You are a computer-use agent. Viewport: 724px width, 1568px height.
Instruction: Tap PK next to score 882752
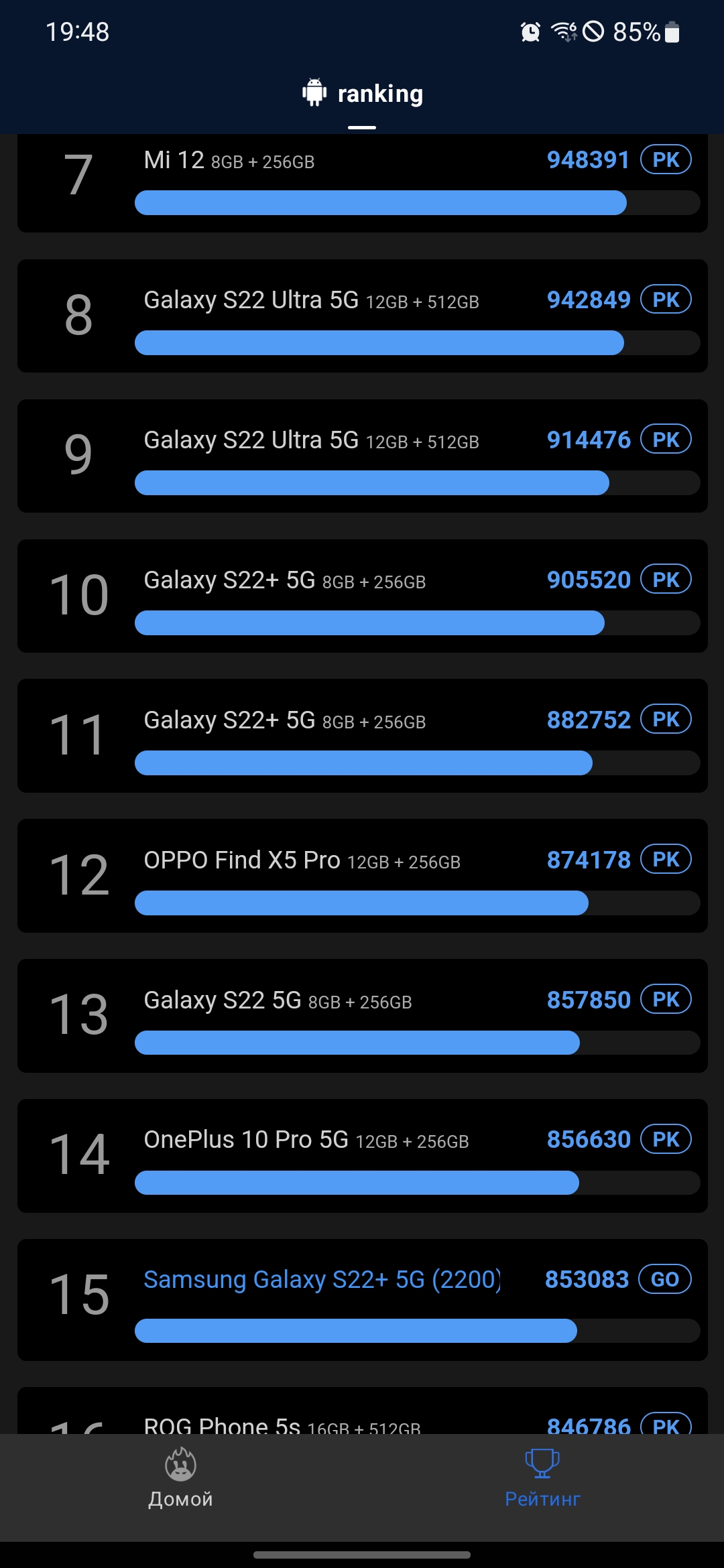click(665, 720)
